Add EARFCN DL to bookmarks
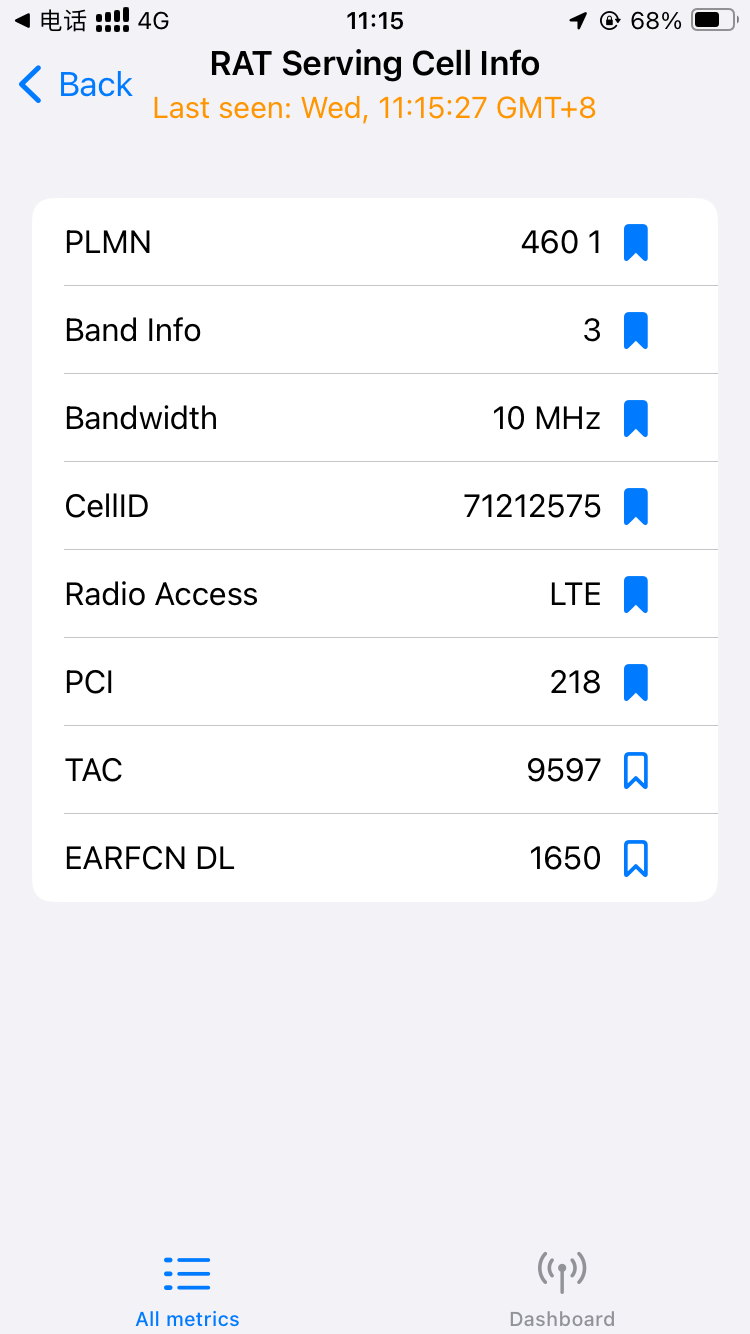Viewport: 750px width, 1334px height. pos(636,859)
